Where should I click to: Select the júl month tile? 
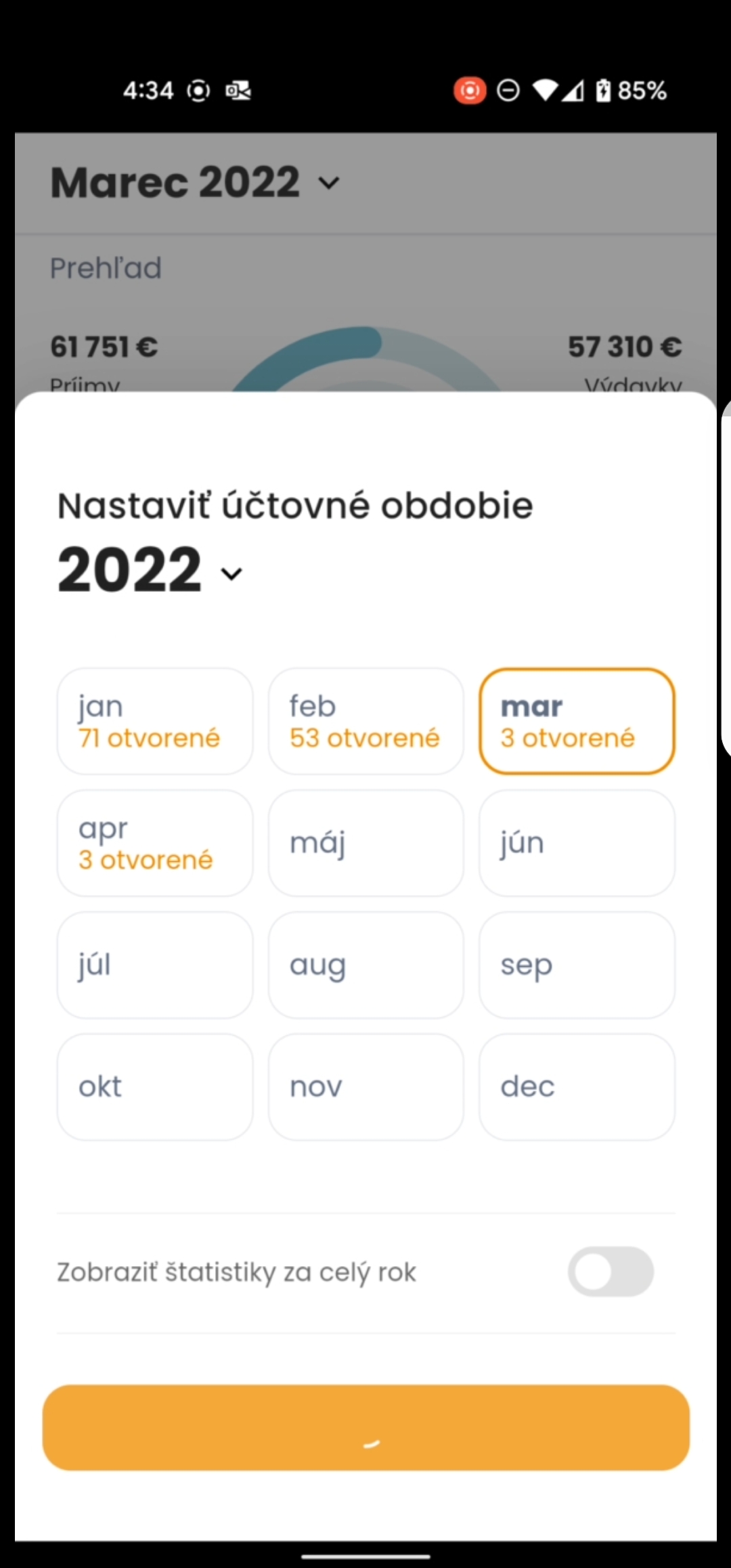coord(155,965)
